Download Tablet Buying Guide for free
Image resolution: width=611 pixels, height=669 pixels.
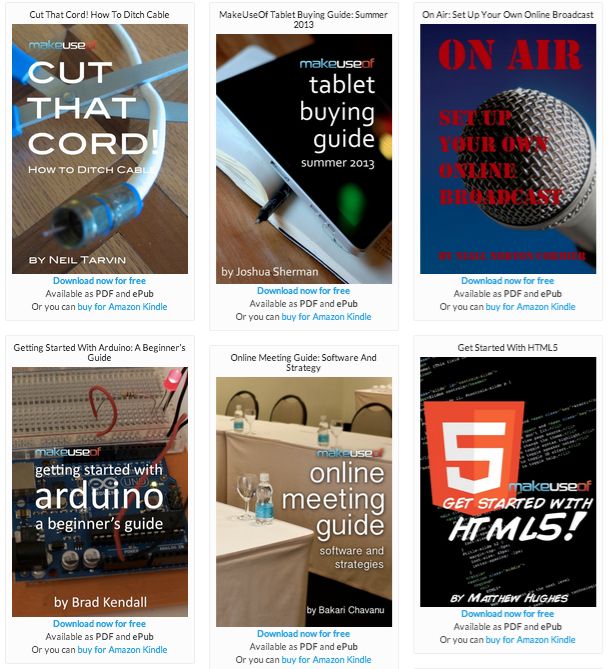(x=303, y=291)
